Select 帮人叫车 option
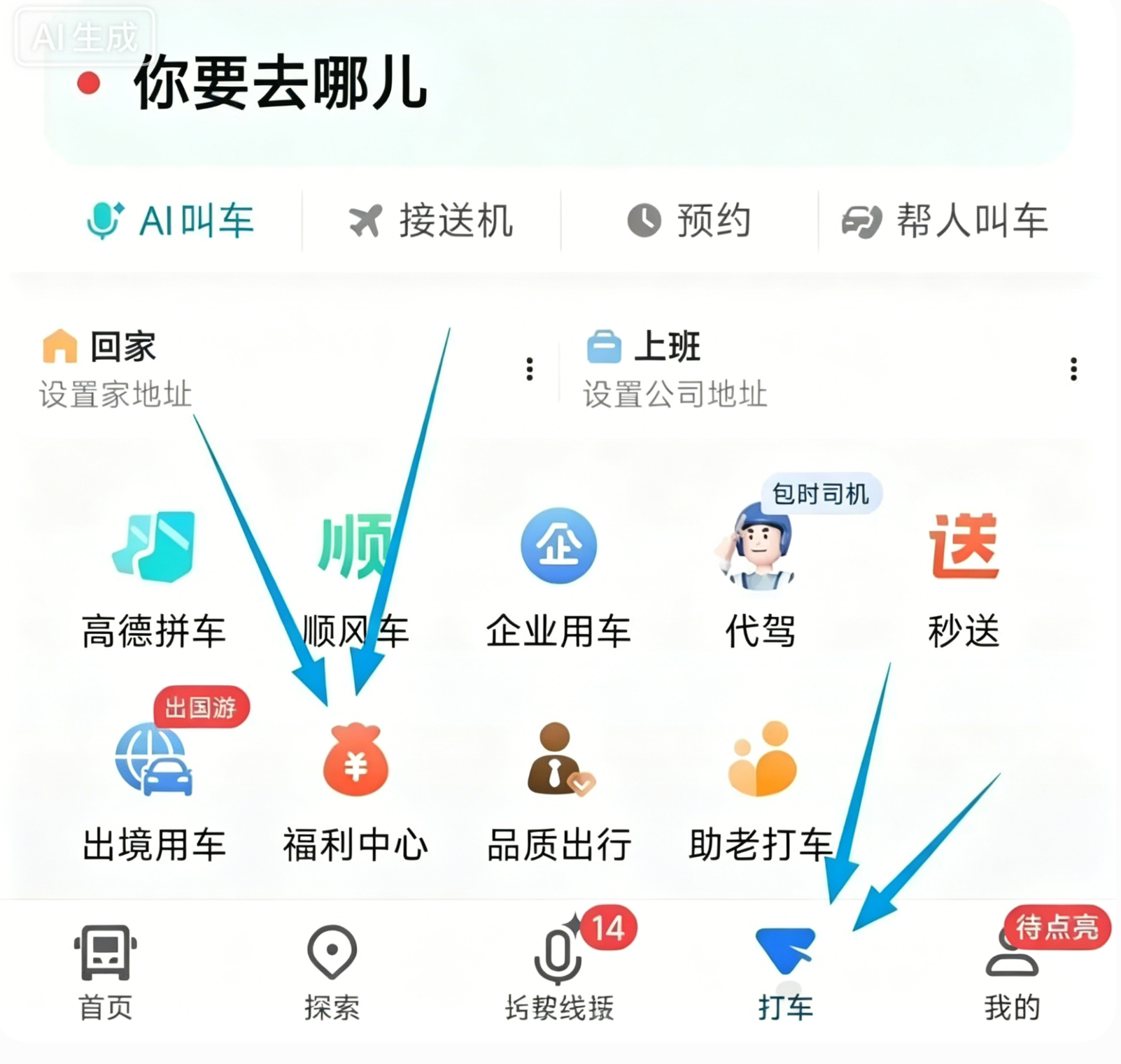This screenshot has width=1121, height=1064. 945,221
